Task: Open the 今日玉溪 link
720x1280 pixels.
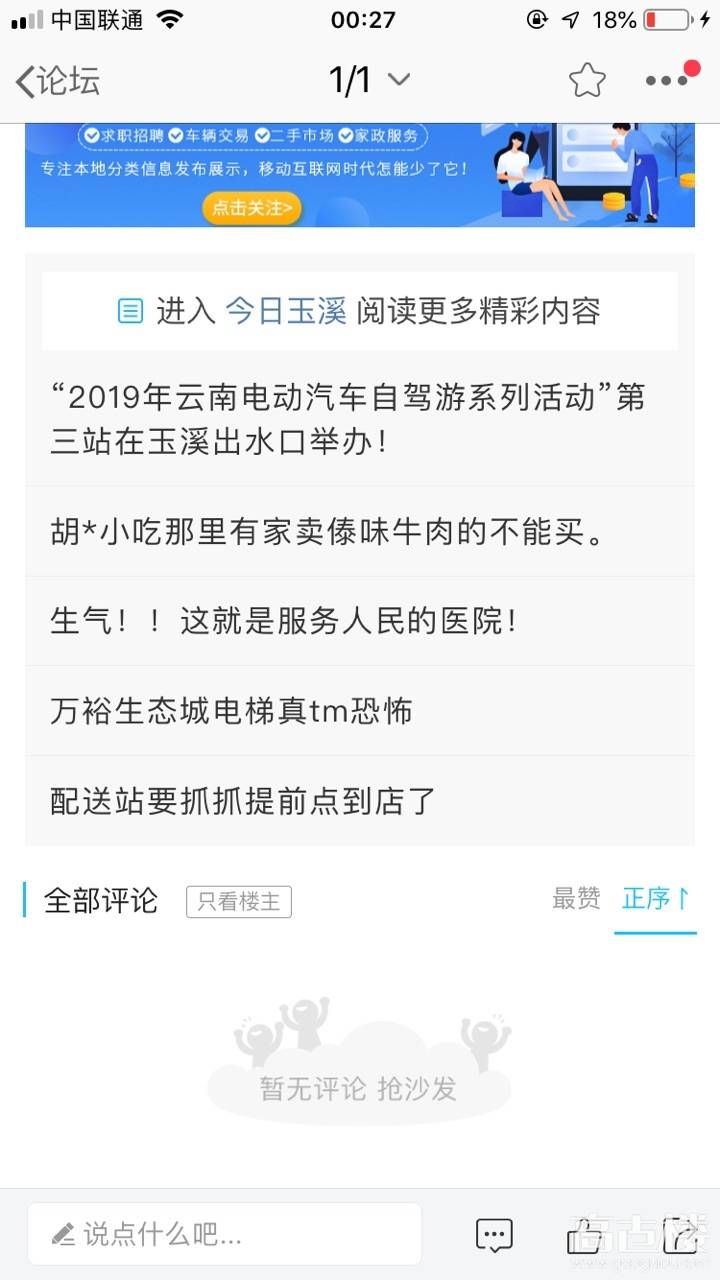Action: tap(285, 311)
